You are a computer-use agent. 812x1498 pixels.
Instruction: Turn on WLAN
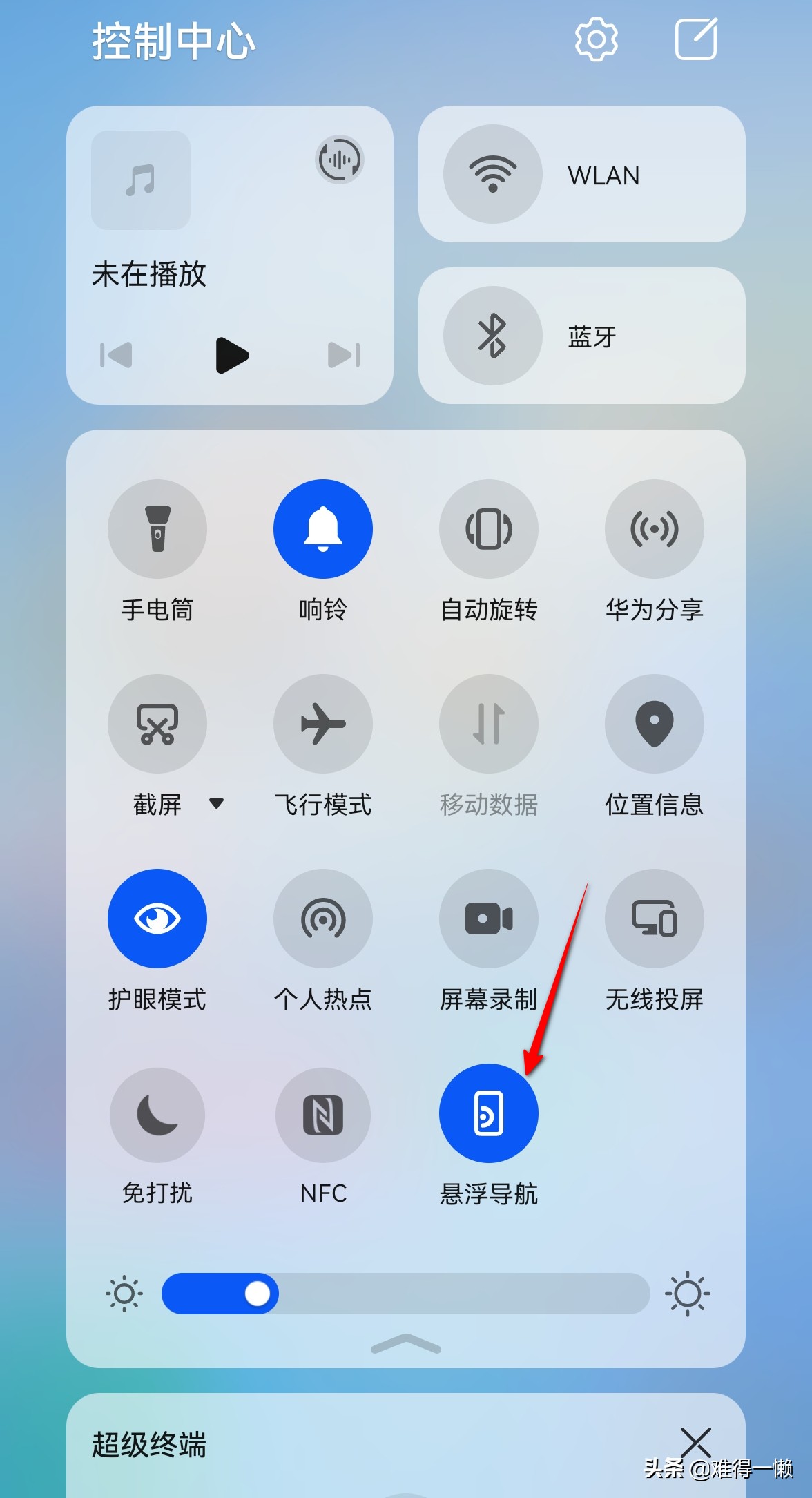[493, 174]
